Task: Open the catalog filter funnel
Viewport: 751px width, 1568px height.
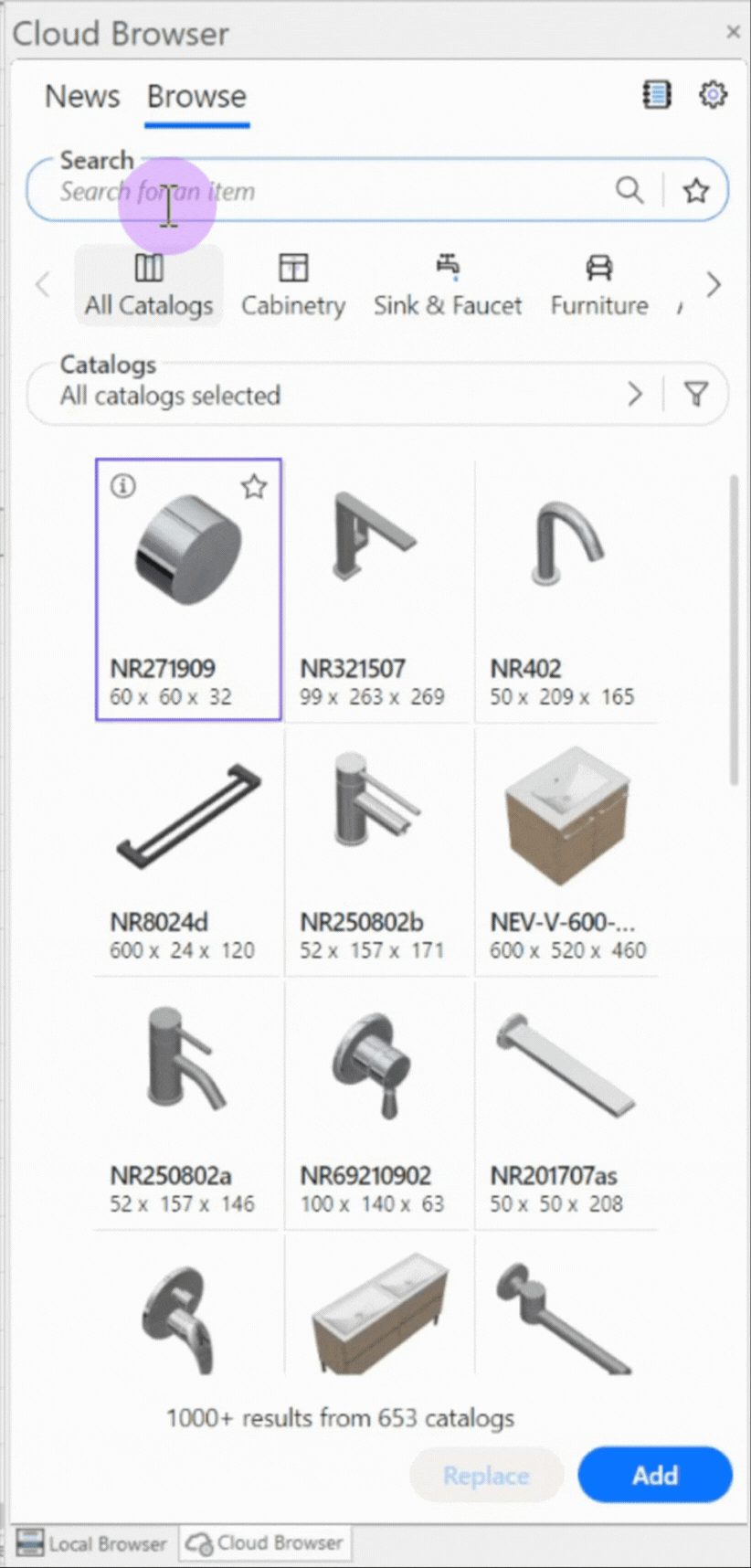Action: [x=696, y=394]
